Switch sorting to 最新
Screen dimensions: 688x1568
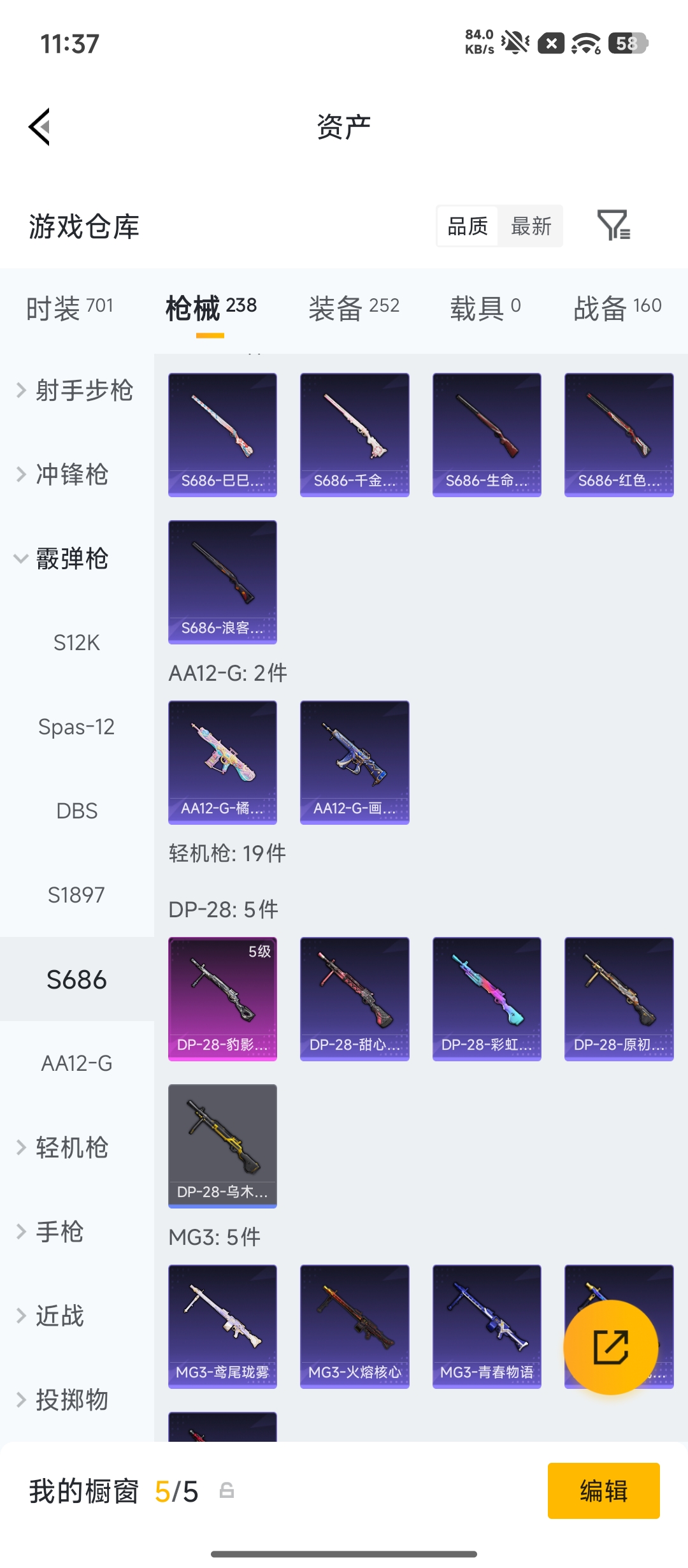[x=532, y=226]
